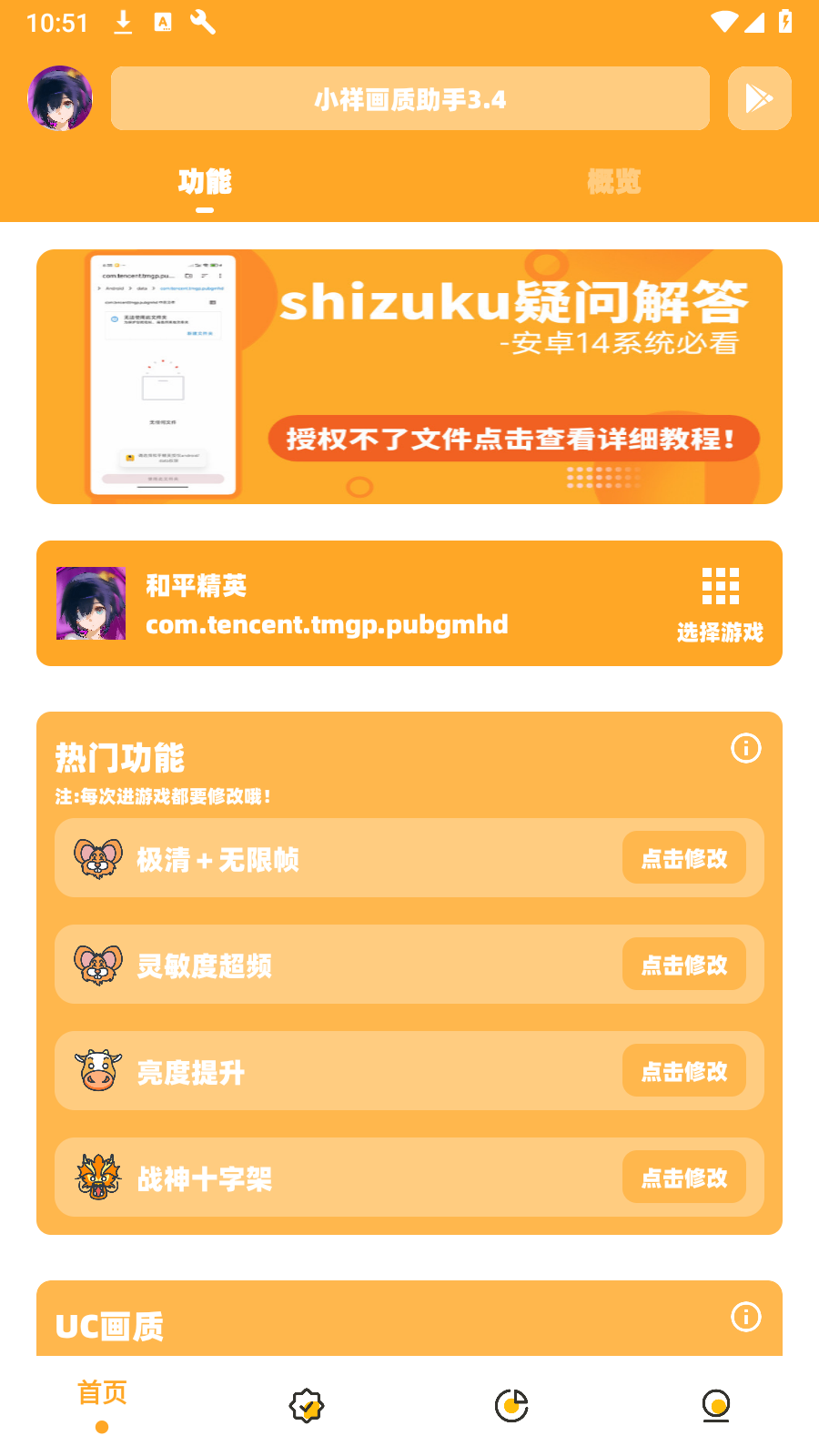Tap 点击修改 for 灵敏度超频
This screenshot has height=1456, width=819.
(x=684, y=965)
